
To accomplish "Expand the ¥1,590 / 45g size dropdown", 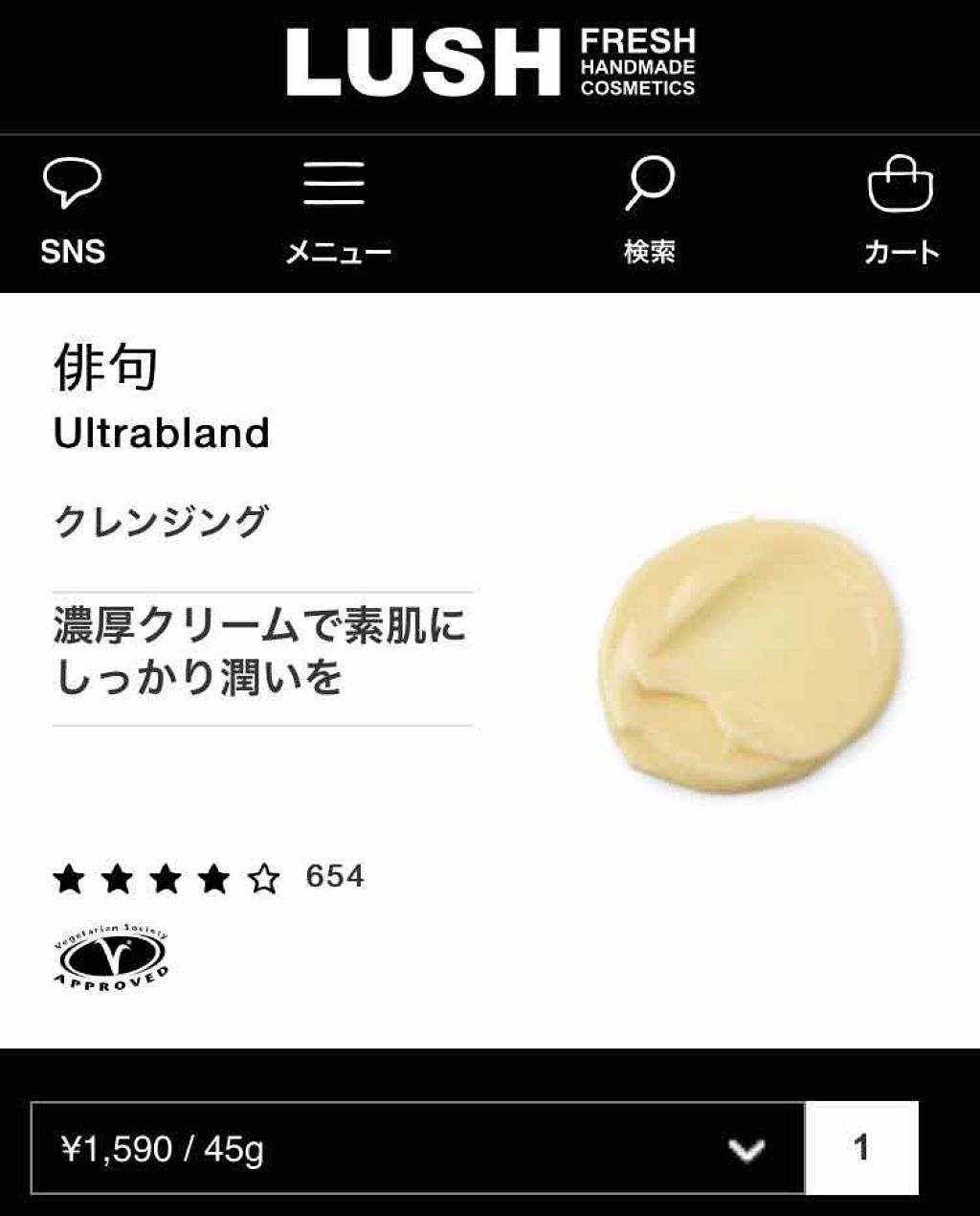I will [x=418, y=1148].
